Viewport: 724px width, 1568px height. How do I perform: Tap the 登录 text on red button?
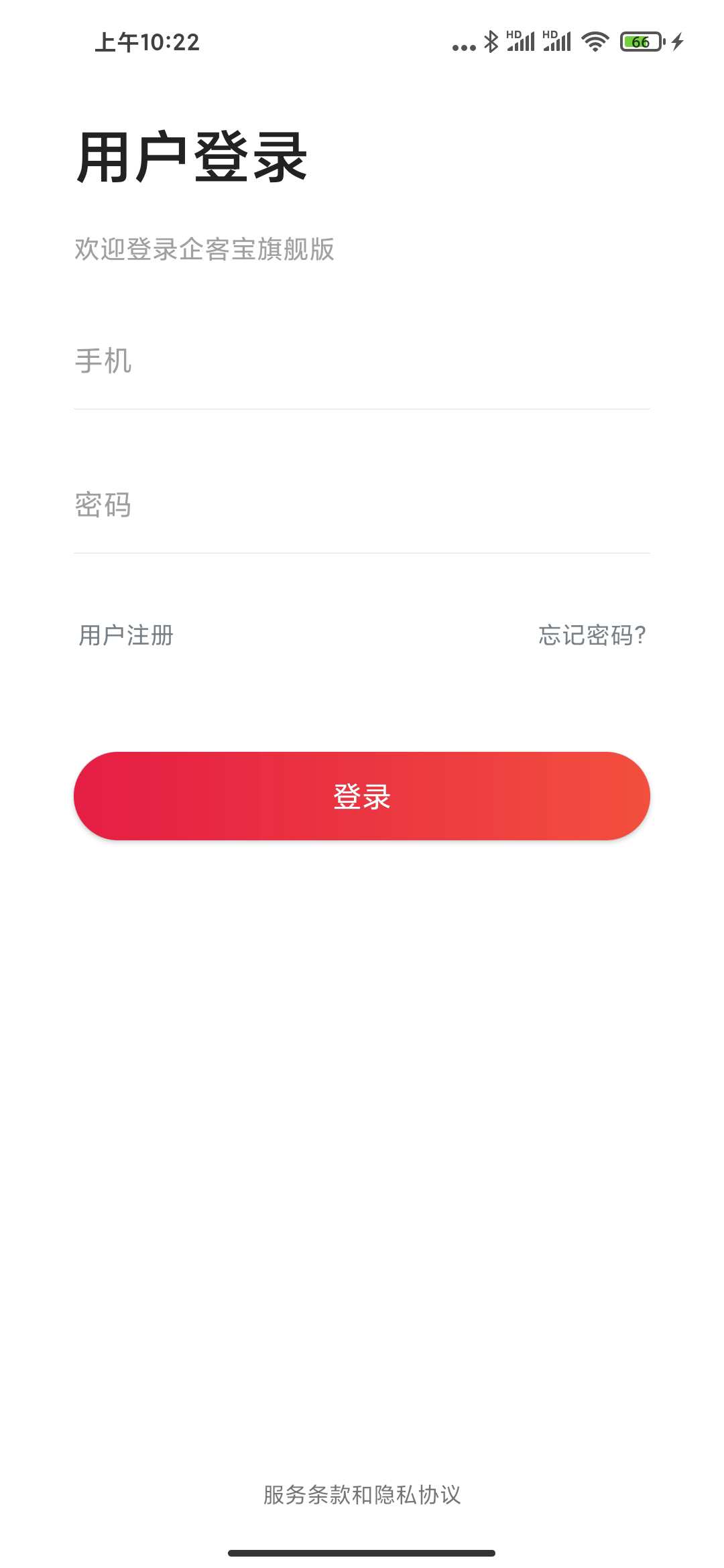pyautogui.click(x=362, y=797)
